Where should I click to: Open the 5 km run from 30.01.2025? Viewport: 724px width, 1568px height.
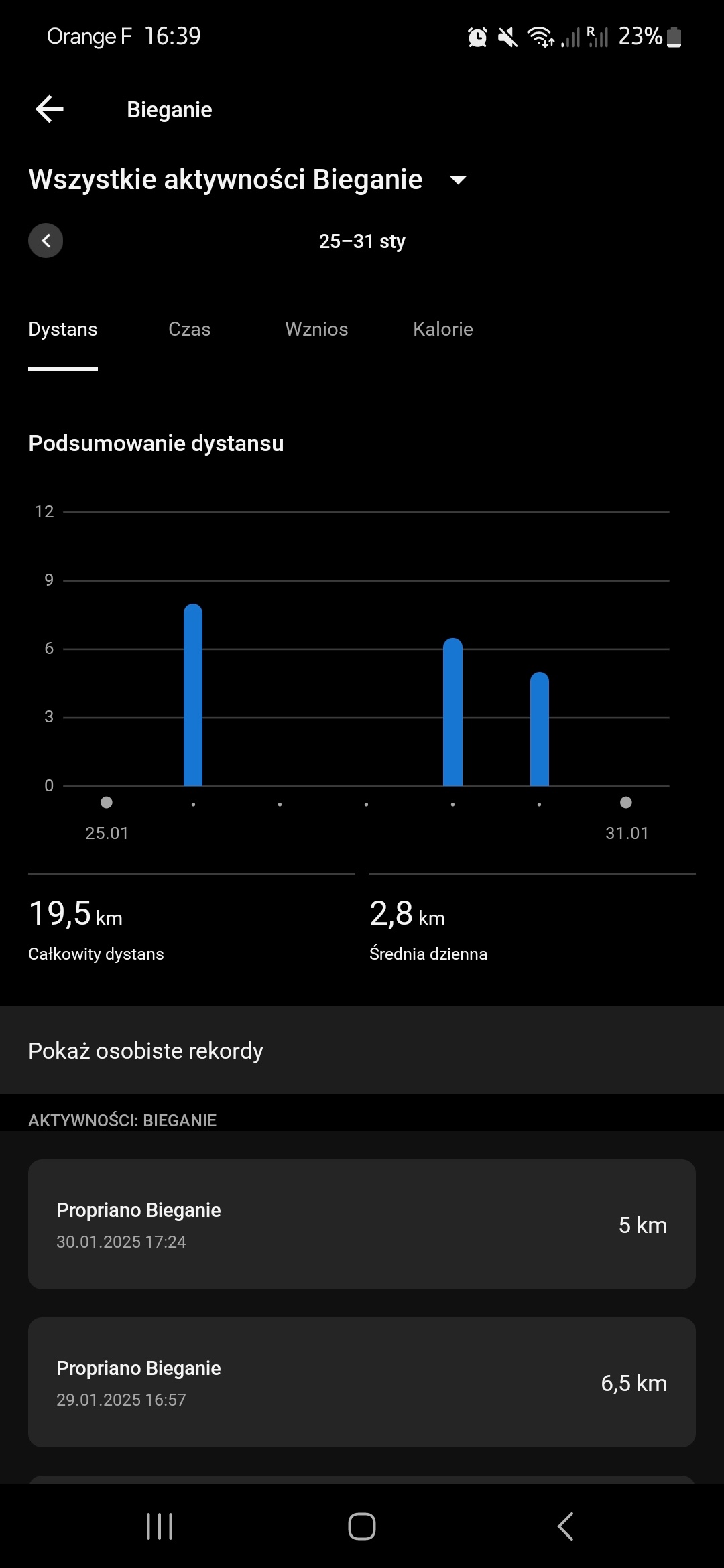pos(362,1224)
